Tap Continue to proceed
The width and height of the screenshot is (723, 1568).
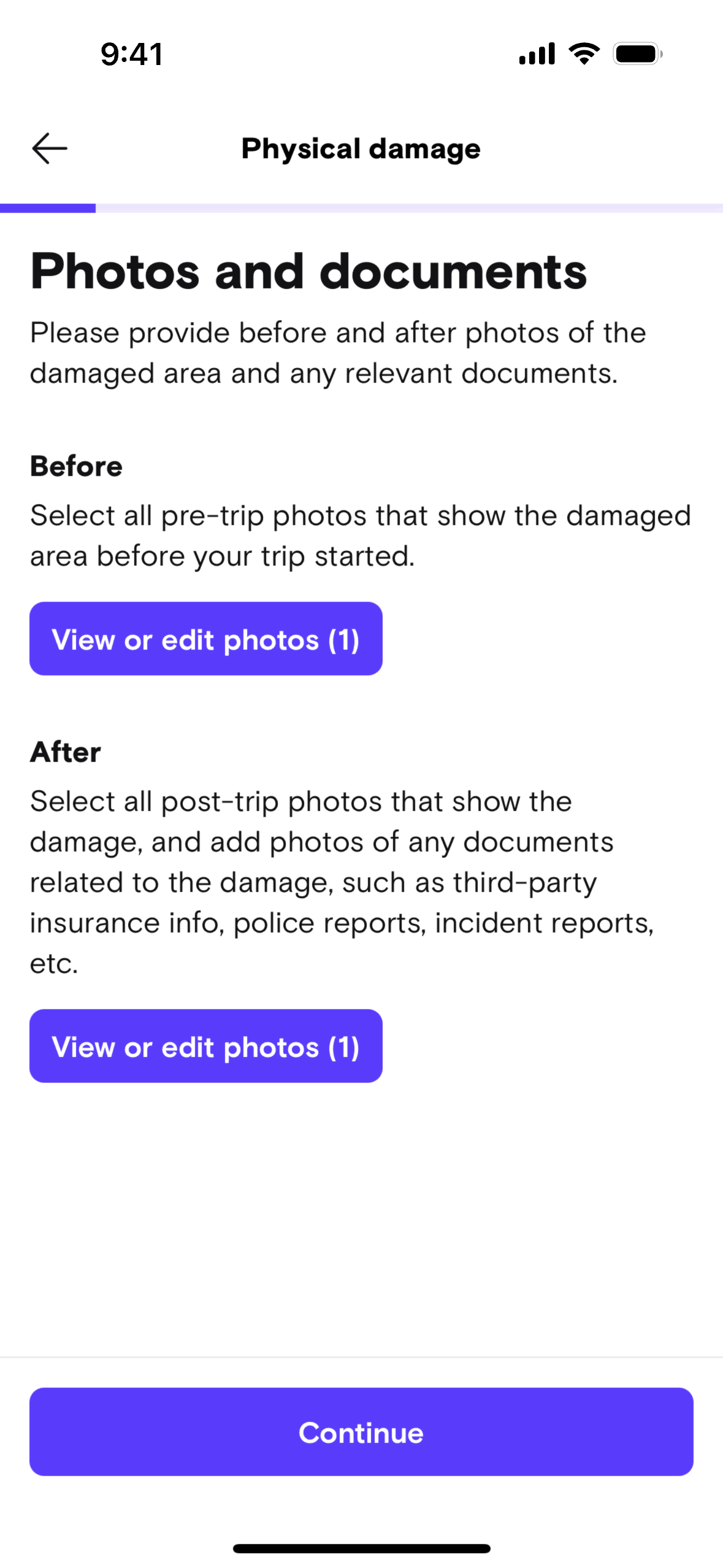pyautogui.click(x=361, y=1431)
